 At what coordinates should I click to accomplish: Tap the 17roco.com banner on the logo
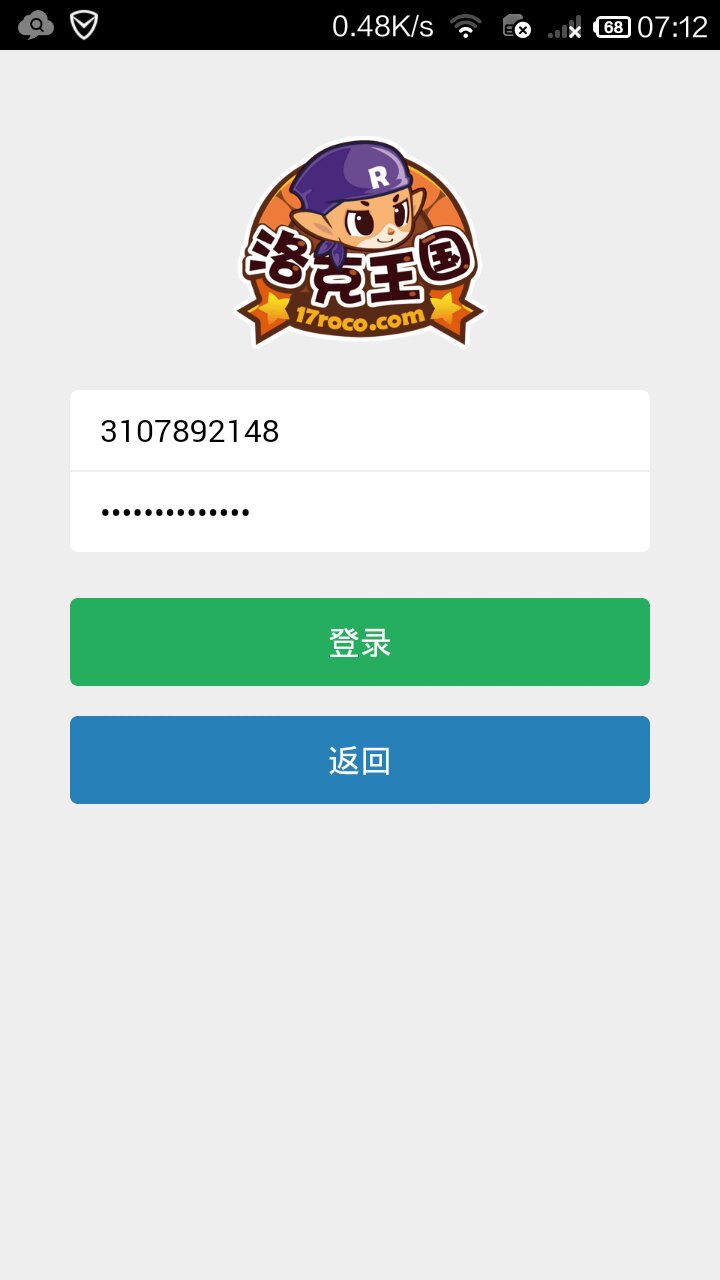point(360,318)
